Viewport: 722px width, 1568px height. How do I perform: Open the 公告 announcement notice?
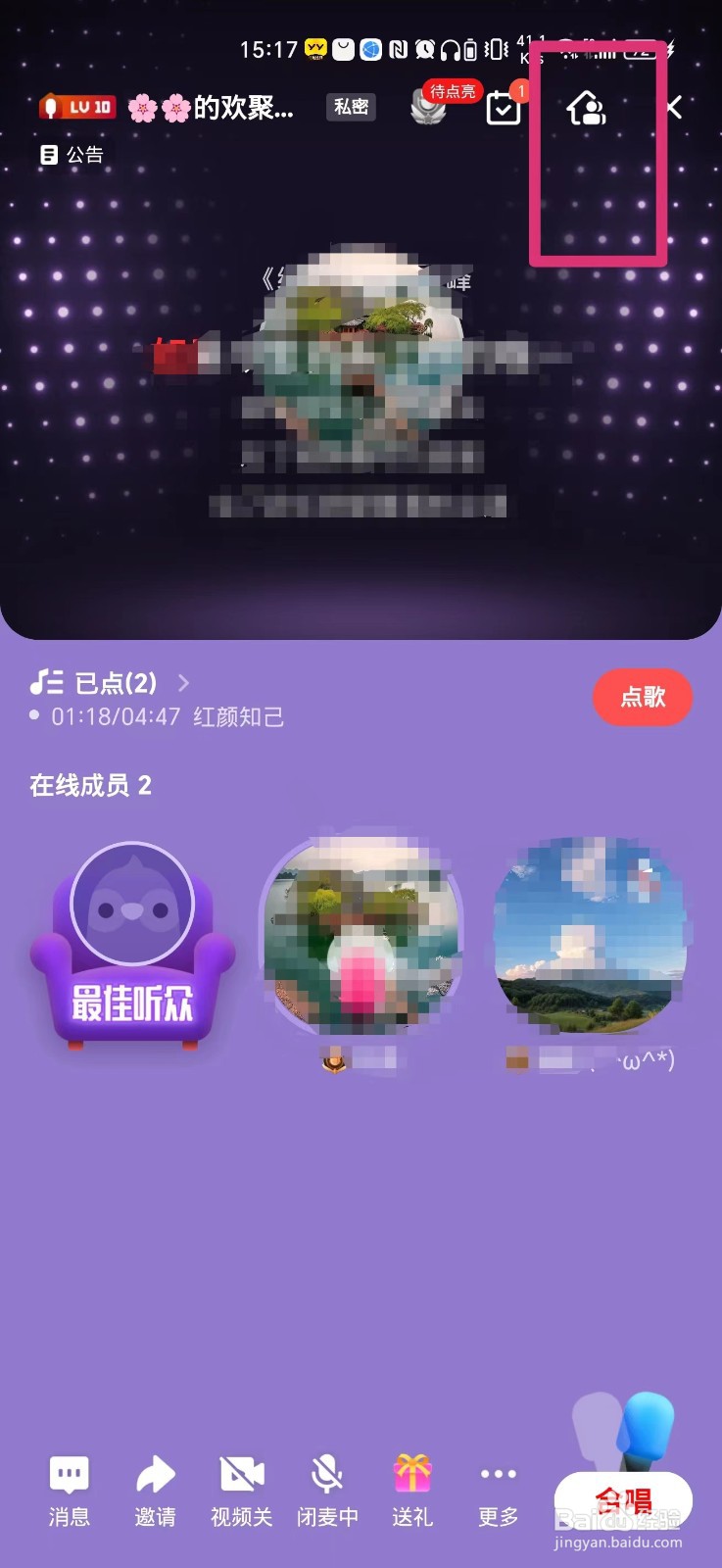[72, 155]
